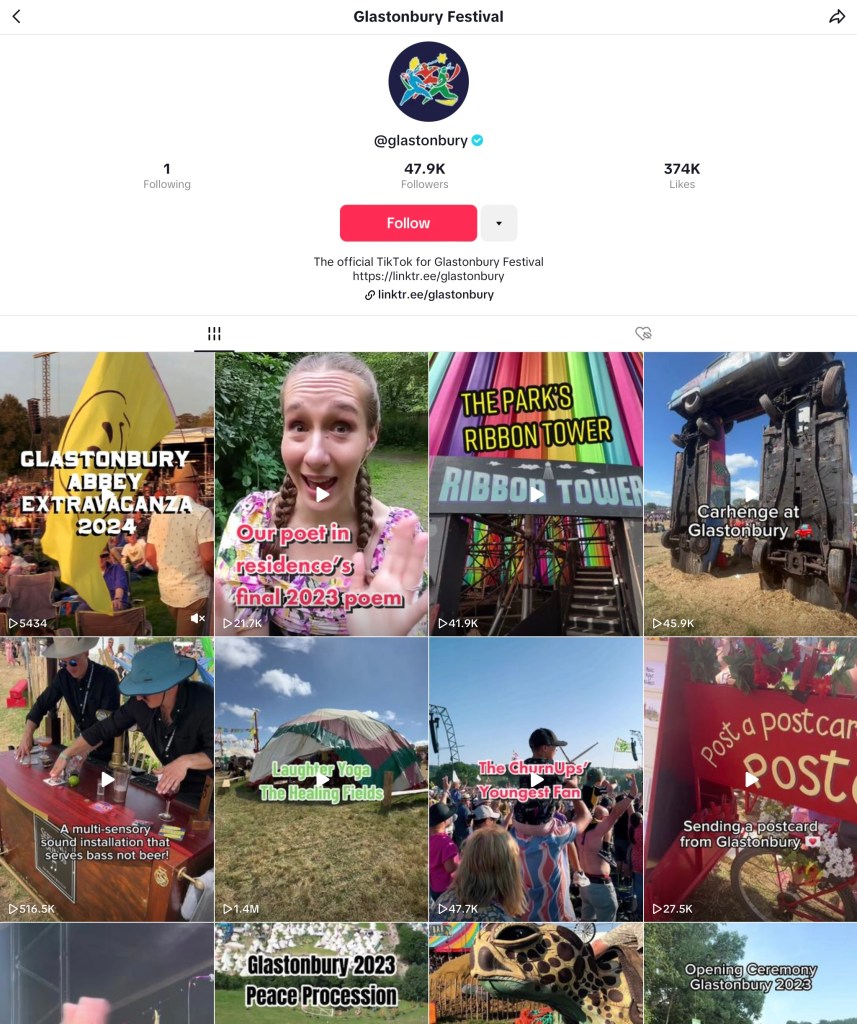Open the Sending a postcard from Glastonbury video
Viewport: 857px width, 1024px height.
pos(750,779)
